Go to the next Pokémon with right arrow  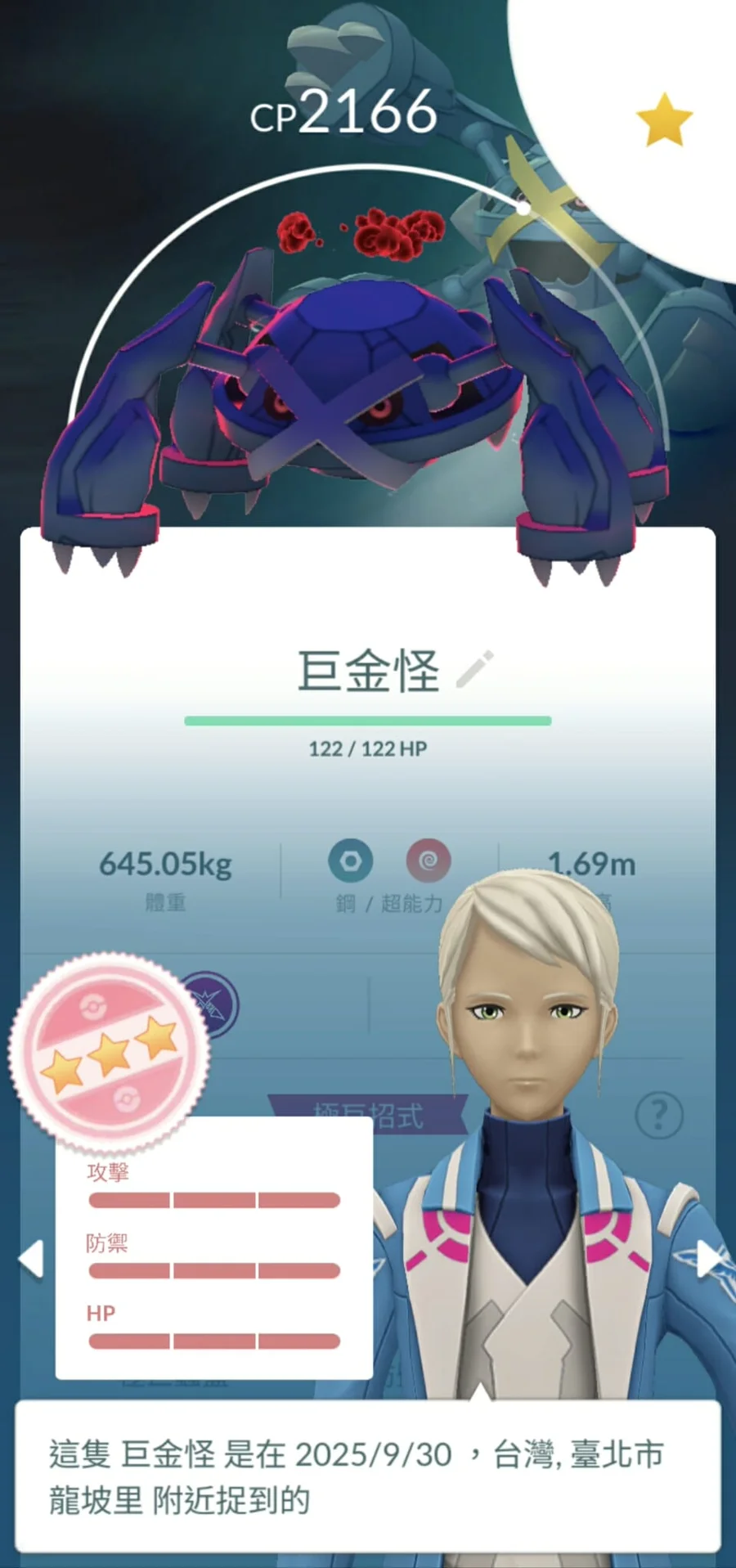[707, 1258]
